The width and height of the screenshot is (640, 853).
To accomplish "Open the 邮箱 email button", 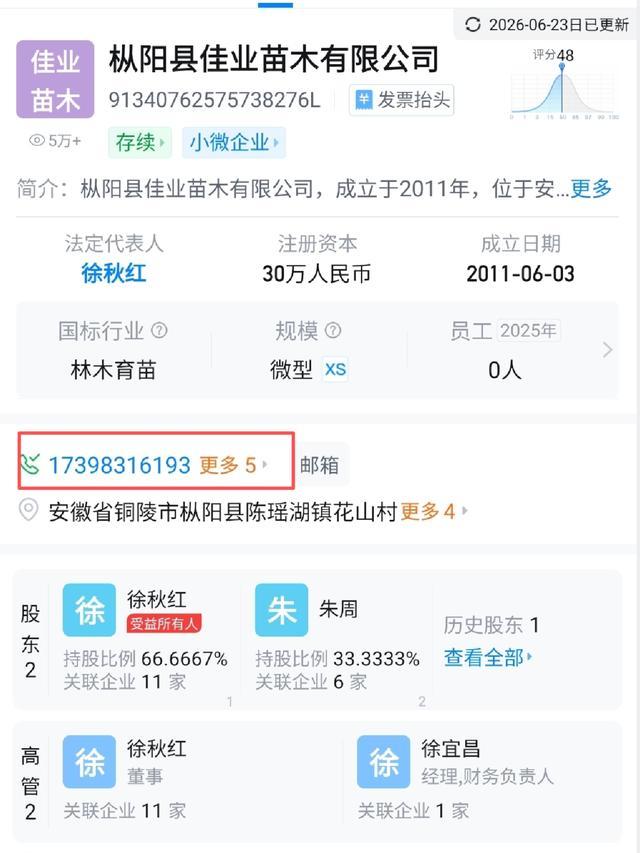I will point(320,465).
